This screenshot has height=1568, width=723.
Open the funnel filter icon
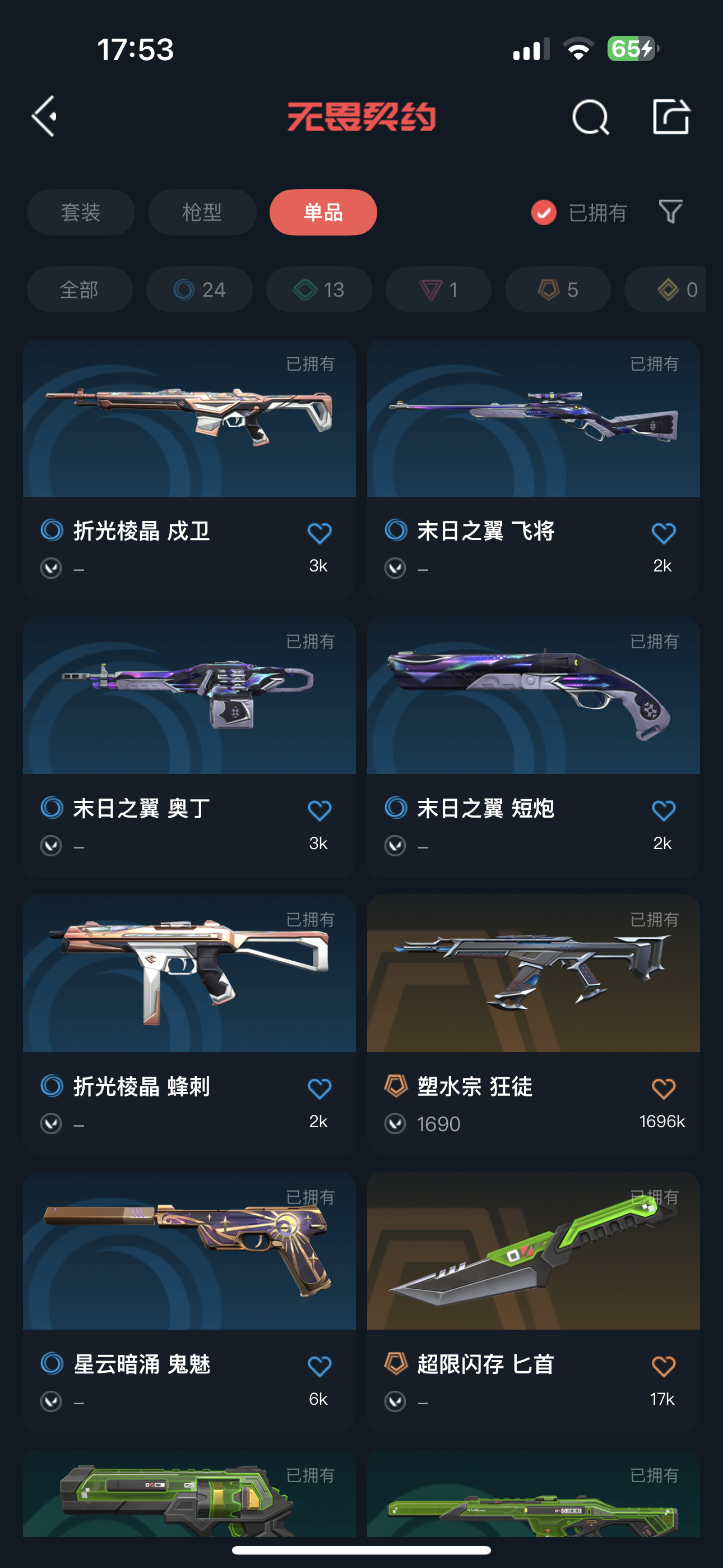click(671, 212)
